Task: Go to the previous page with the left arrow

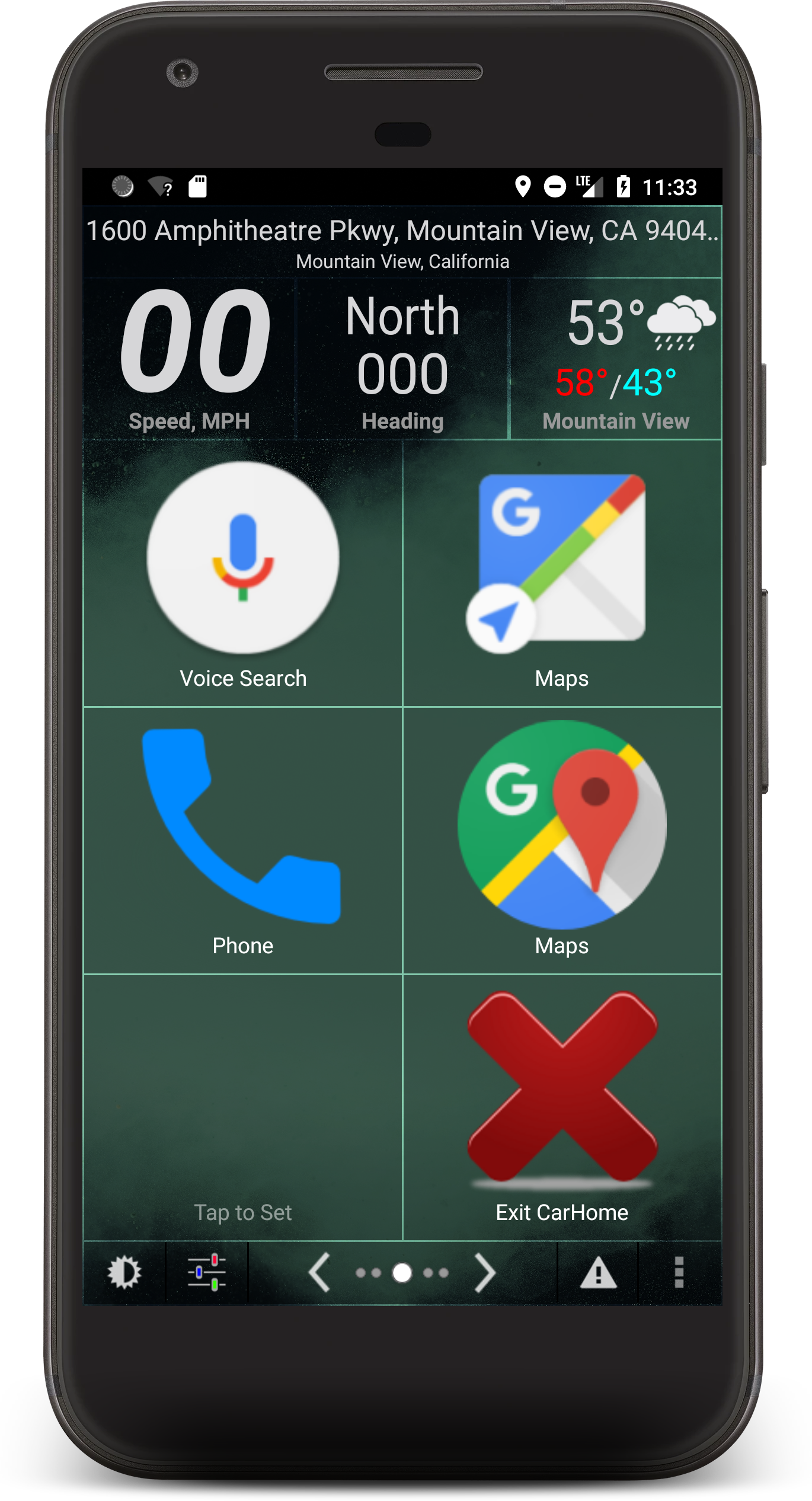Action: click(319, 1272)
